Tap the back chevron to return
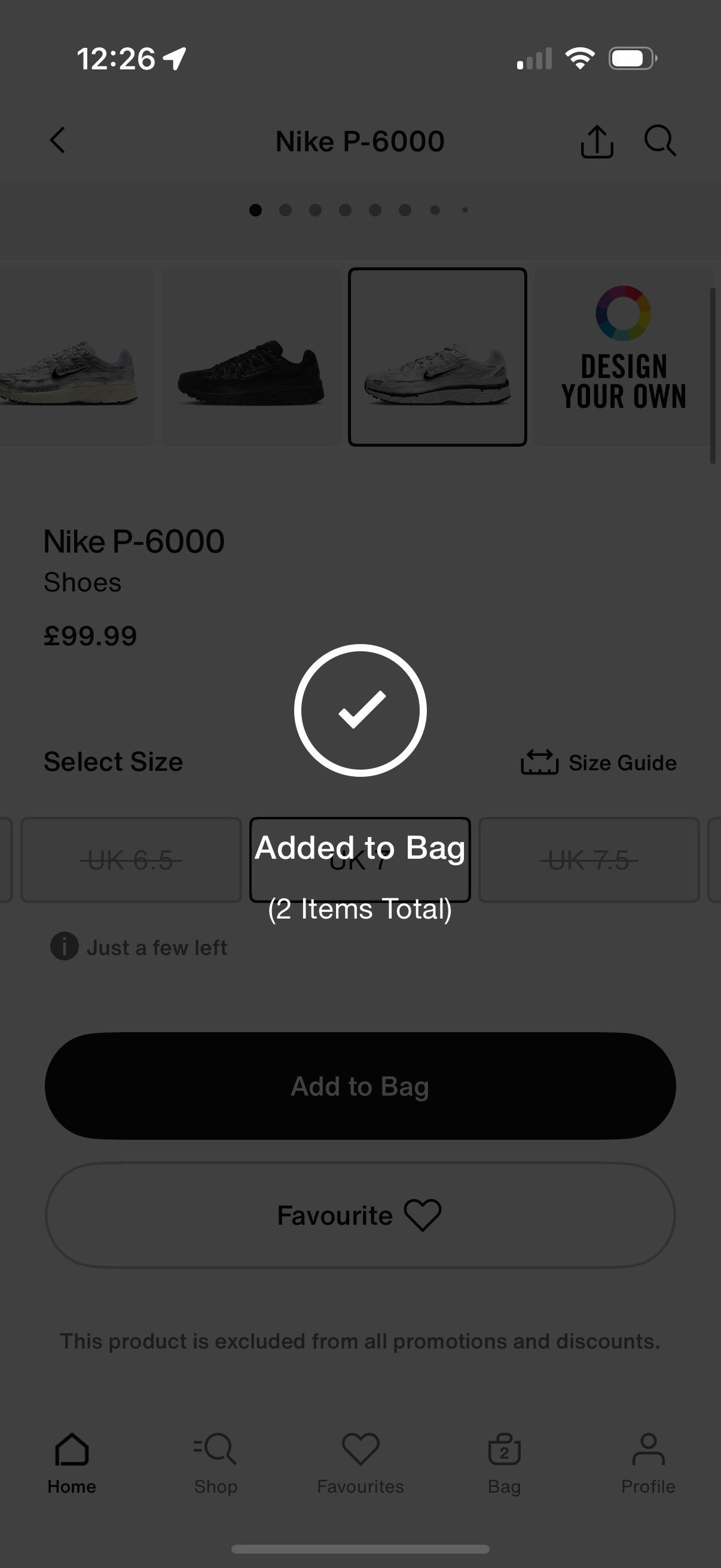Image resolution: width=721 pixels, height=1568 pixels. [58, 141]
